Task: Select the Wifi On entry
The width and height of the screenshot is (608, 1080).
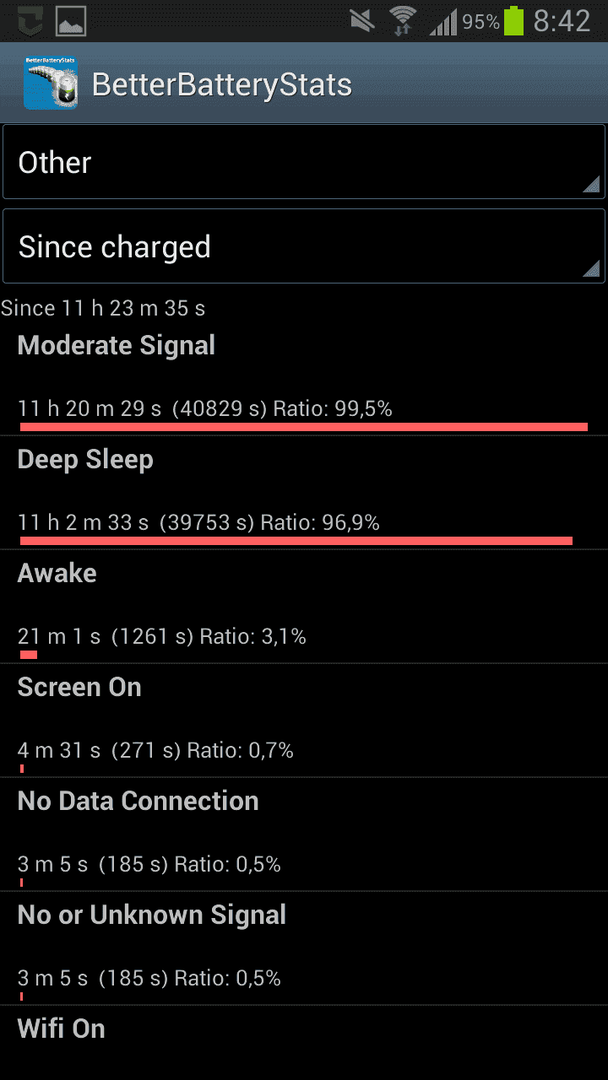Action: tap(304, 1043)
